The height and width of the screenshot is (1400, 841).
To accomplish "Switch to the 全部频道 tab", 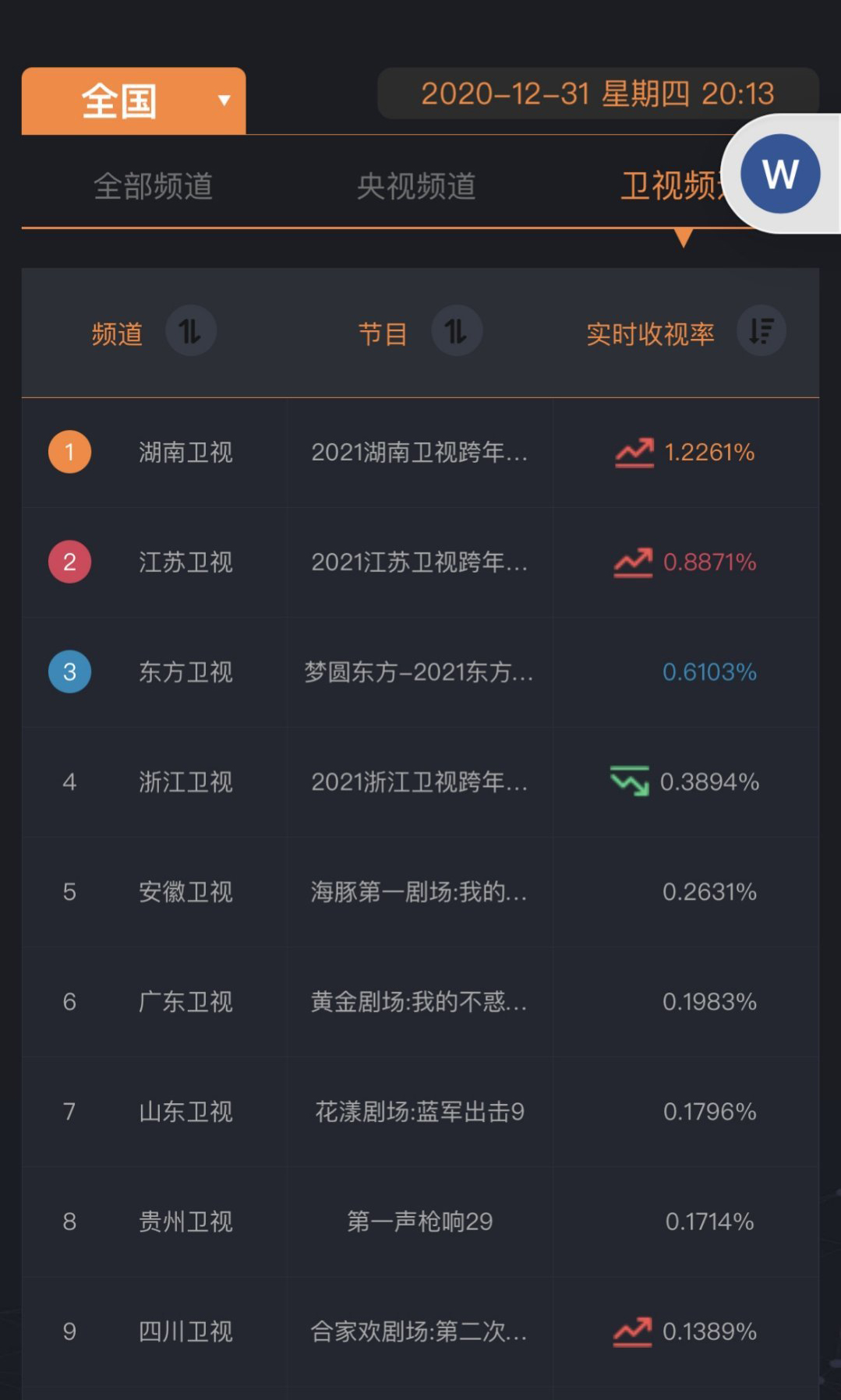I will [153, 186].
